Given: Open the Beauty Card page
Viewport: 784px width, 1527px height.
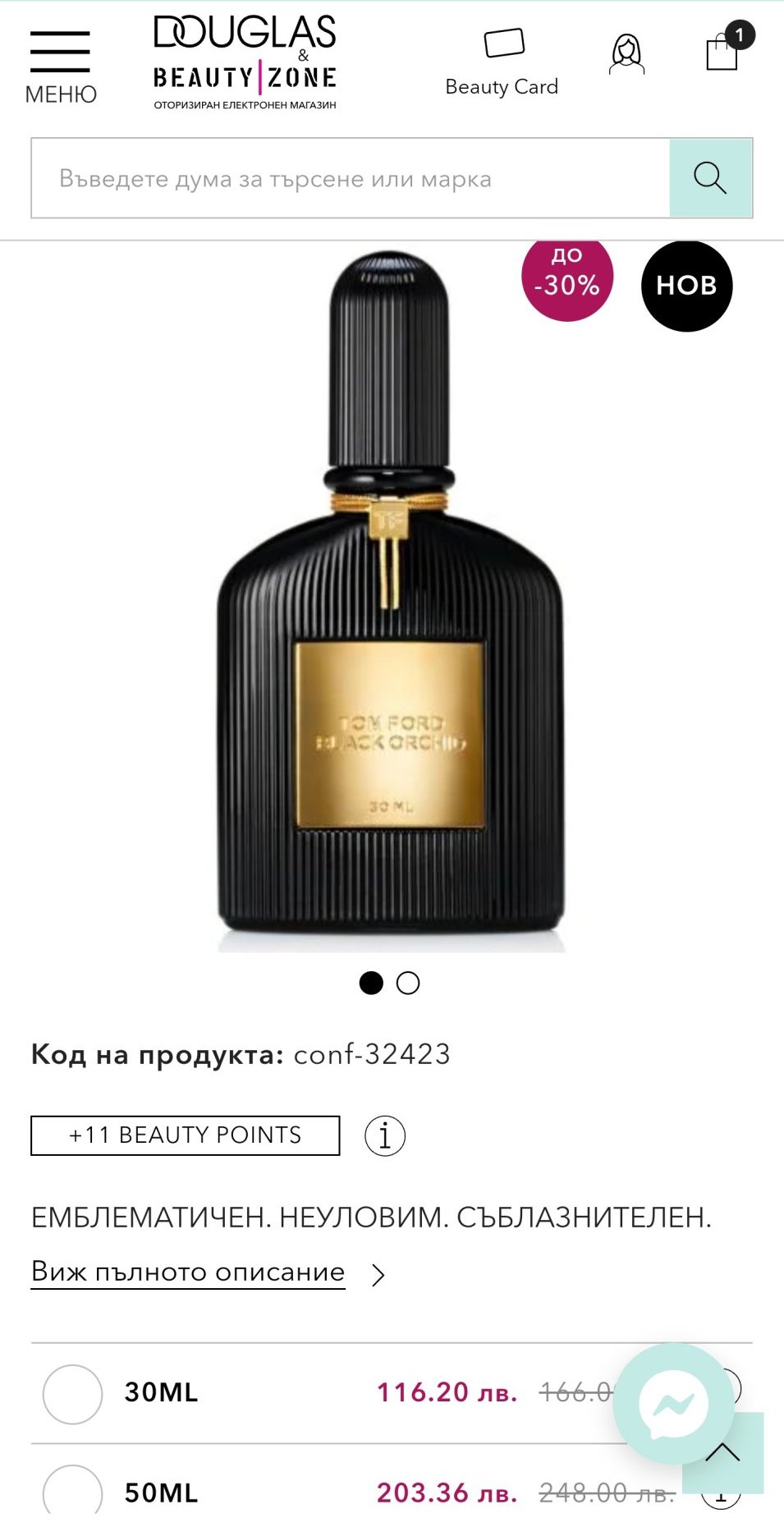Looking at the screenshot, I should click(x=502, y=62).
